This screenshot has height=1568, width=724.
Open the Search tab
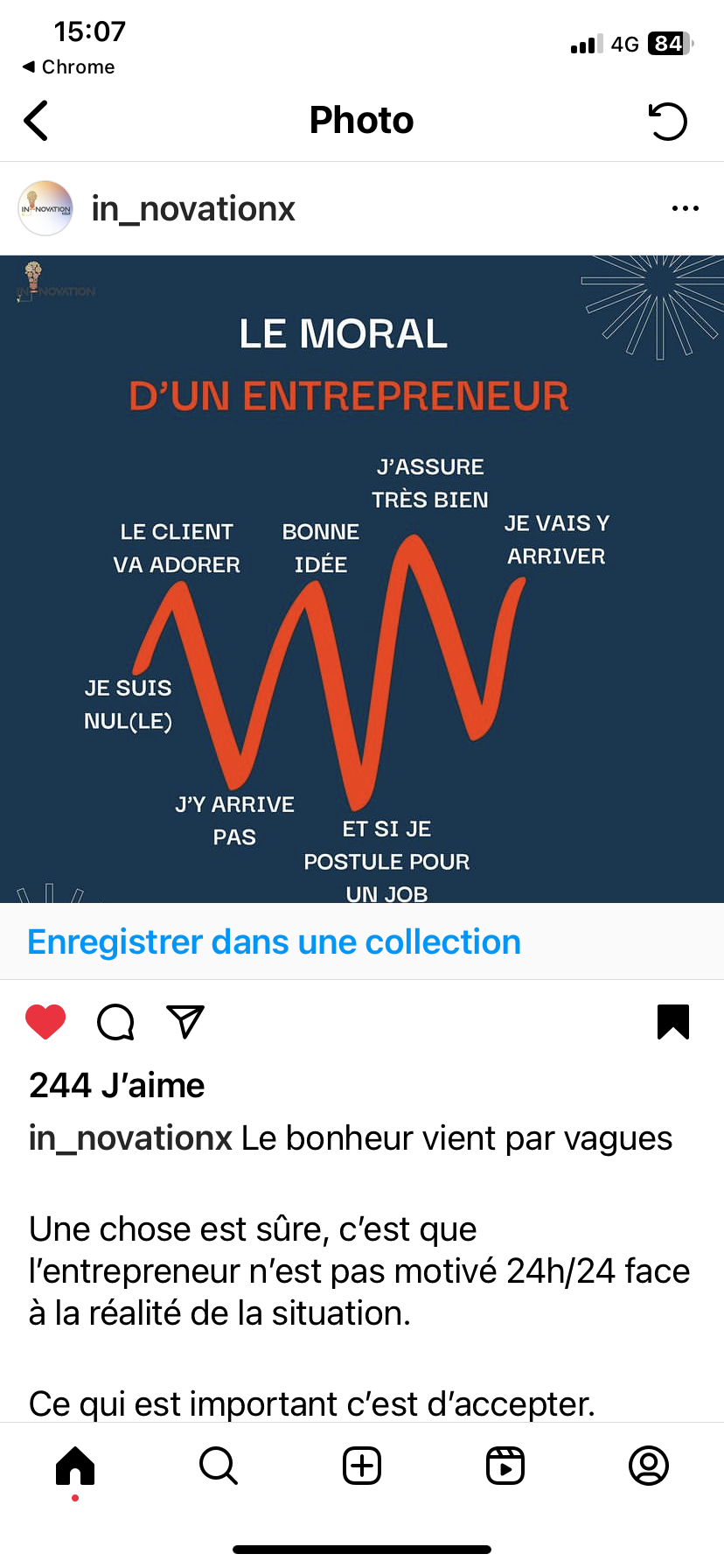tap(219, 1466)
